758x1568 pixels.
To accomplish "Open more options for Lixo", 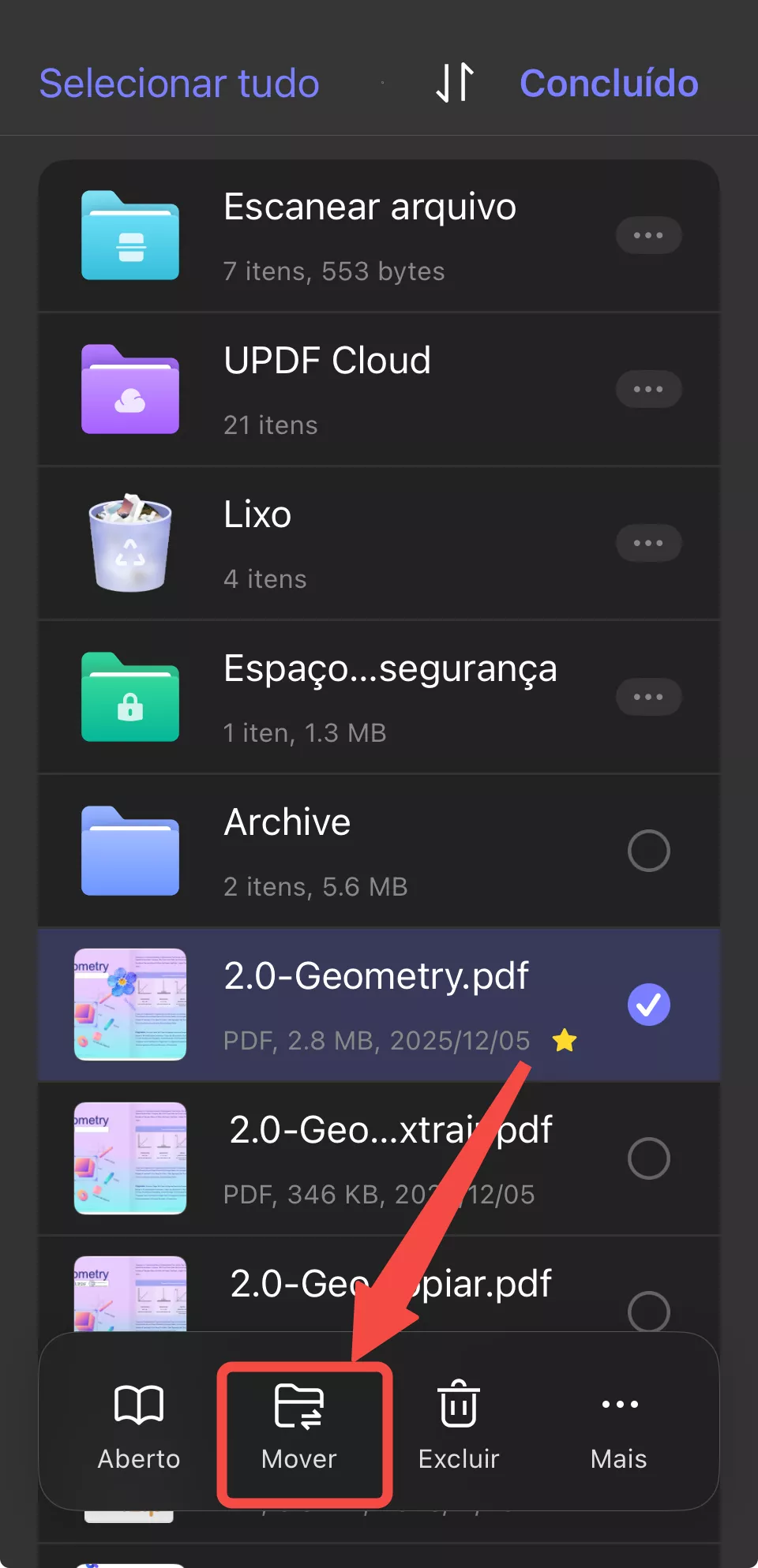I will pos(648,543).
